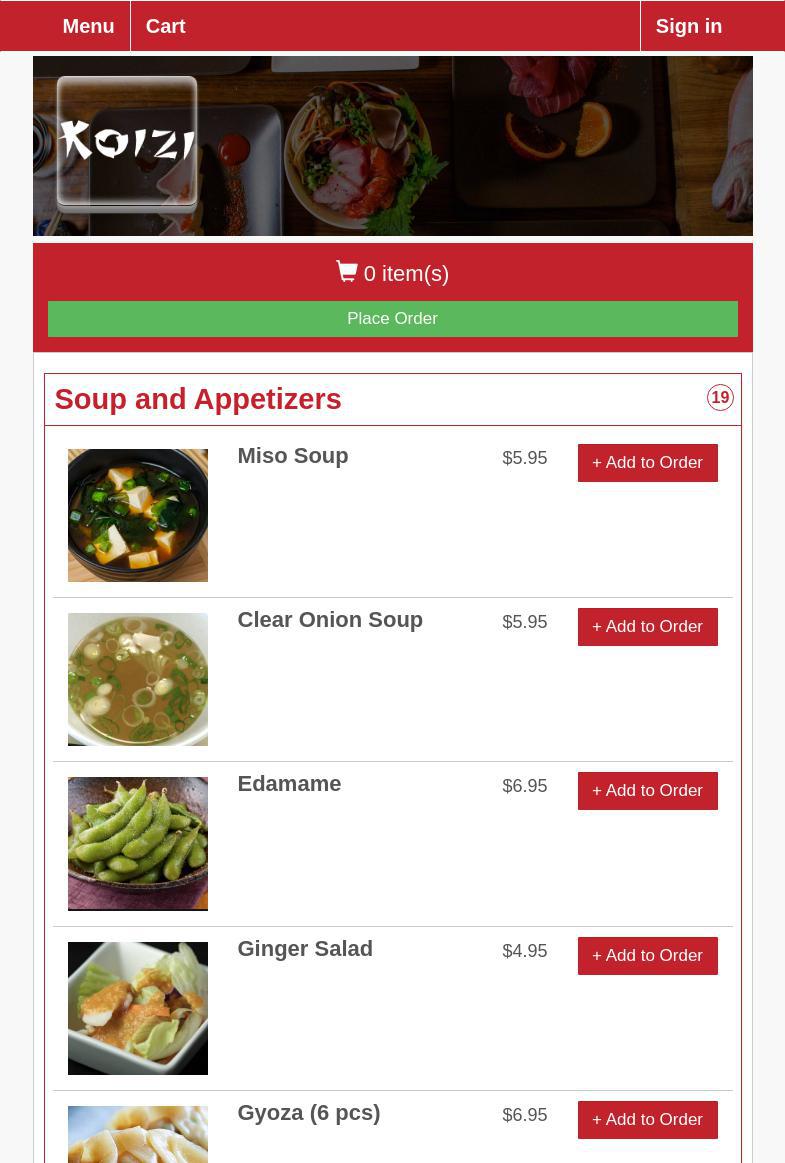Tap Sign in
785x1163 pixels.
(688, 26)
